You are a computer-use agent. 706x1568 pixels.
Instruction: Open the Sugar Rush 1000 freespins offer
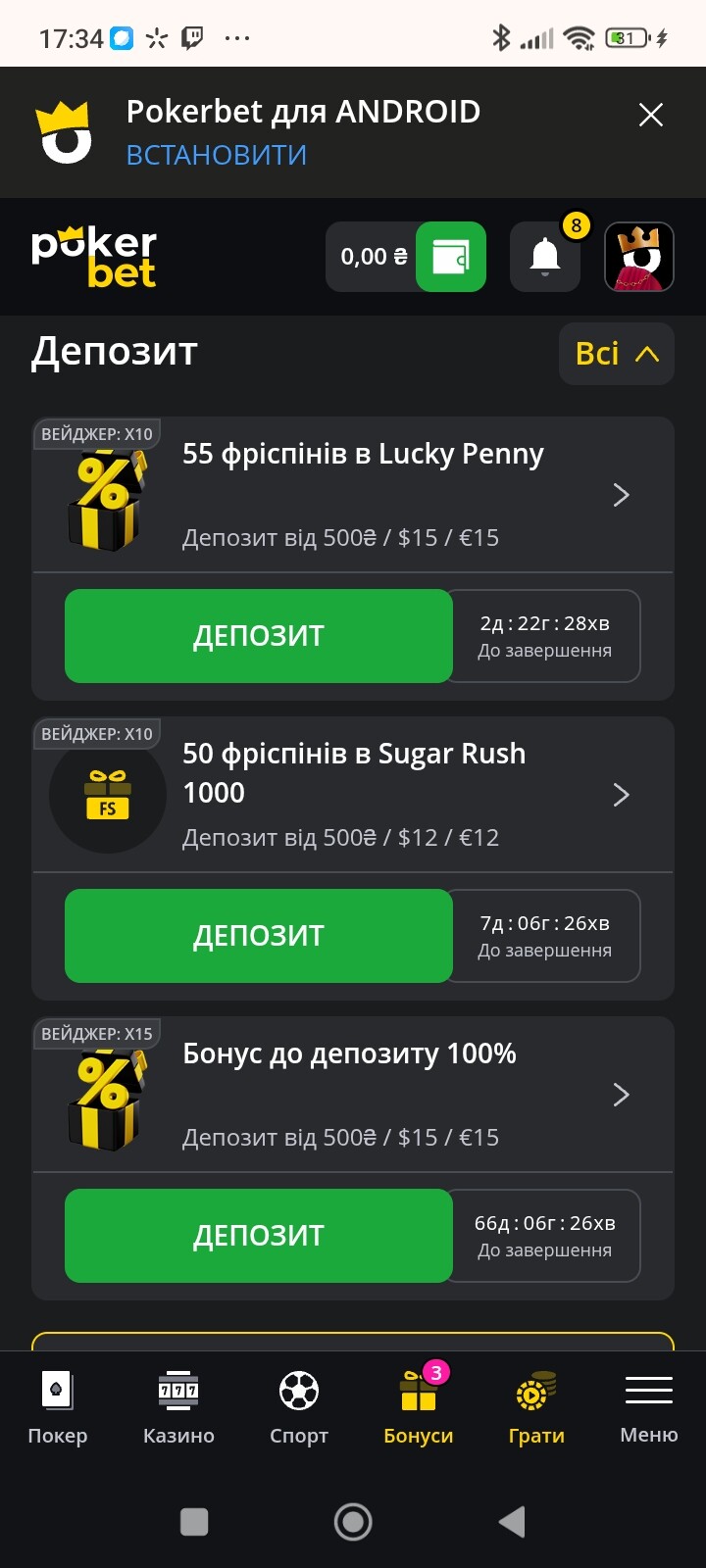353,795
